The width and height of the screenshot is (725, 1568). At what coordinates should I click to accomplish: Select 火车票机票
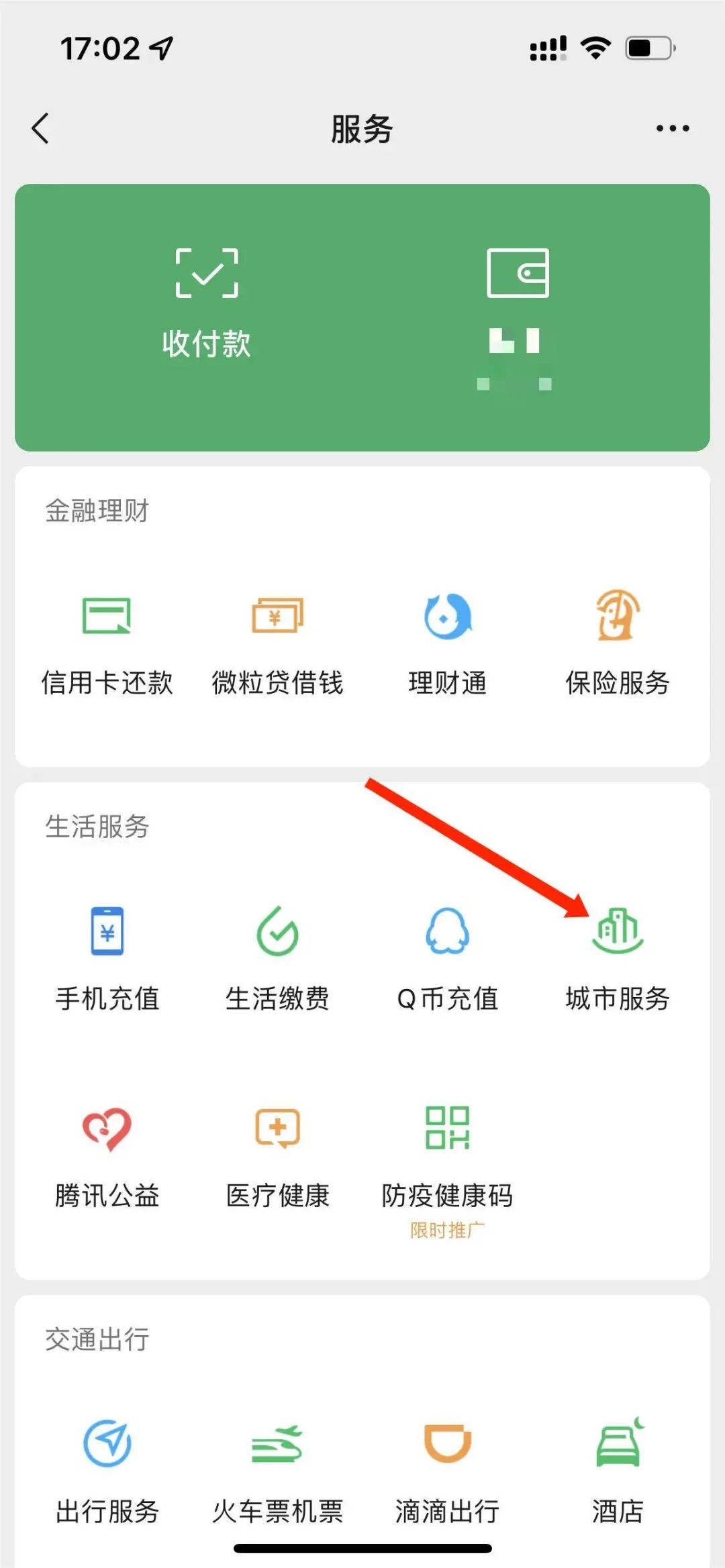(x=277, y=1473)
